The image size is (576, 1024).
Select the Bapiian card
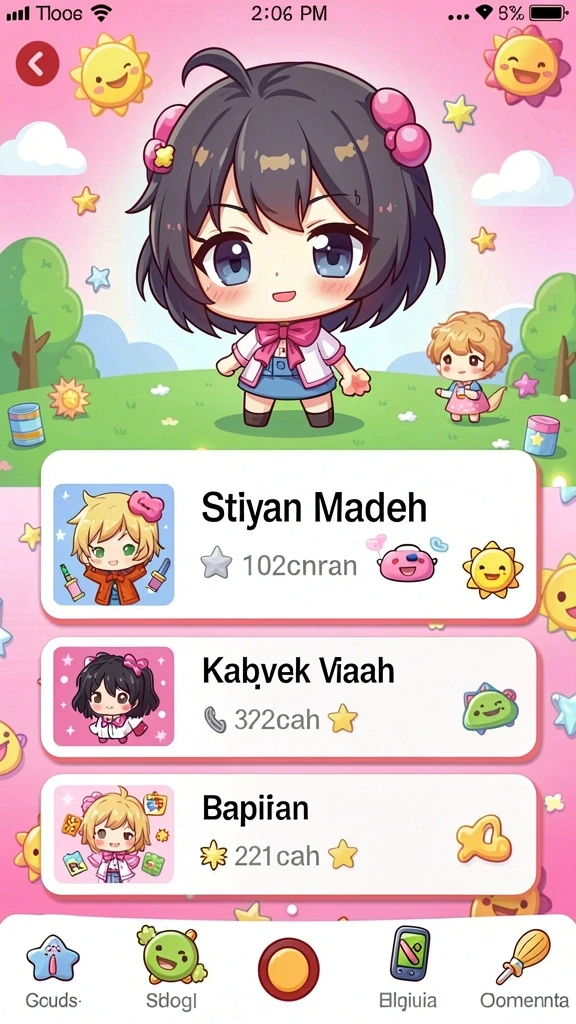coord(289,834)
